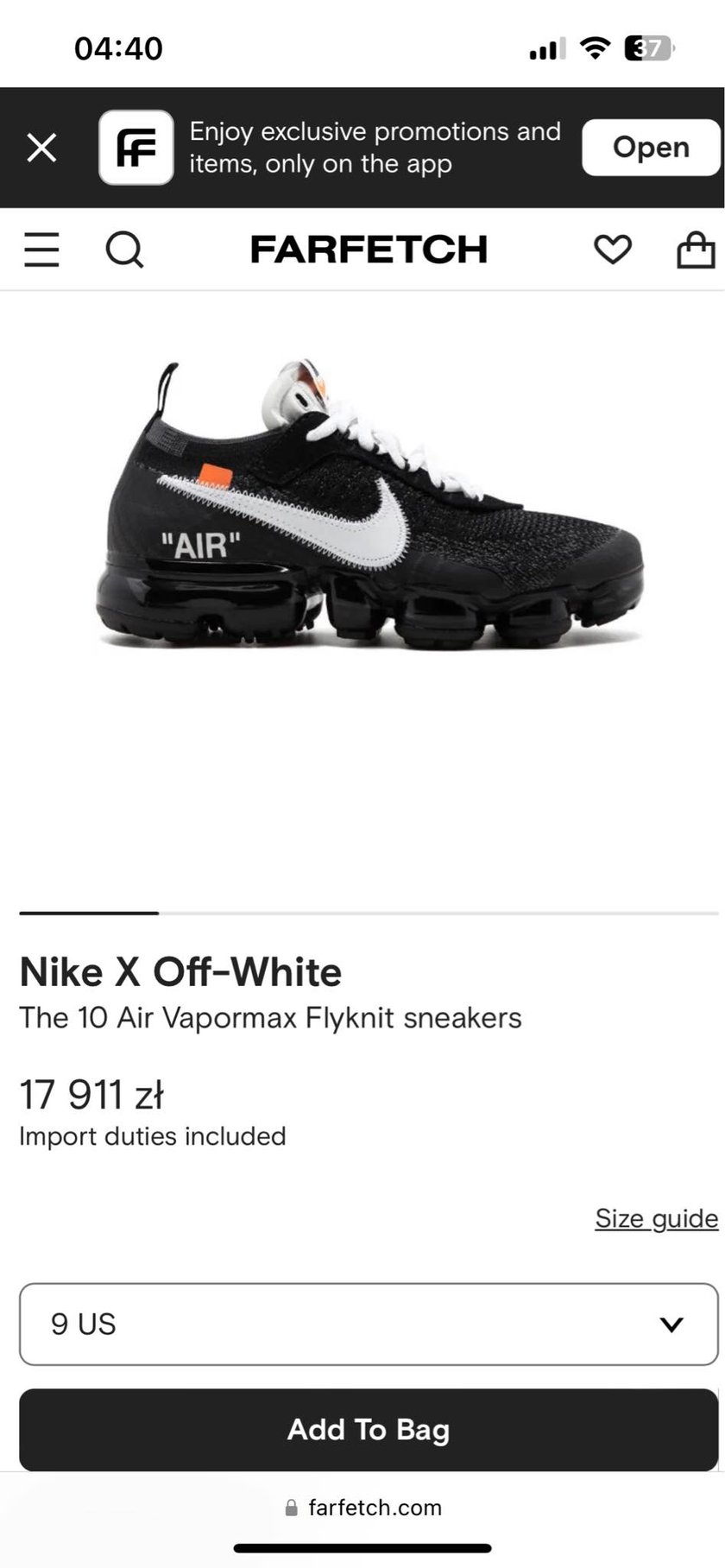The width and height of the screenshot is (725, 1568).
Task: Open the Size guide link
Action: click(656, 1218)
